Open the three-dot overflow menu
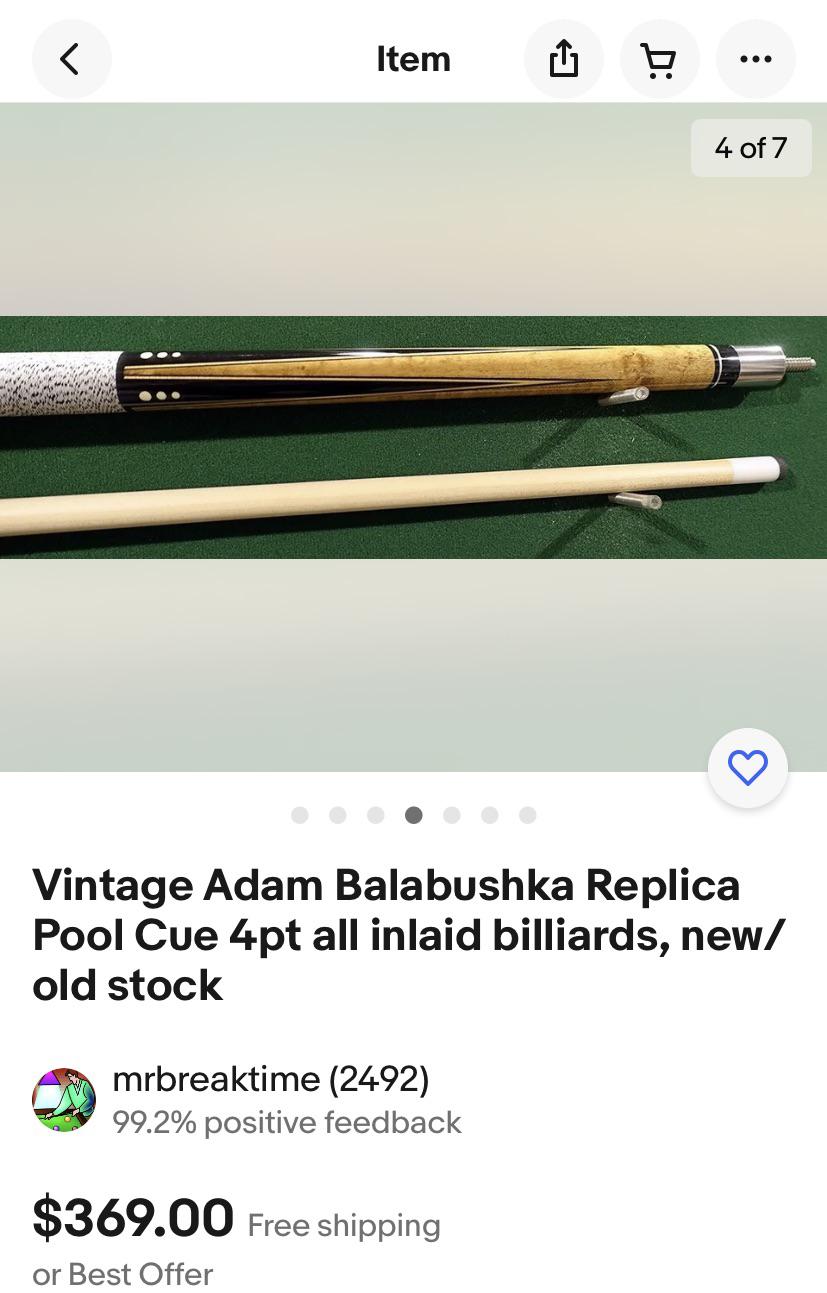This screenshot has height=1293, width=827. (x=755, y=58)
